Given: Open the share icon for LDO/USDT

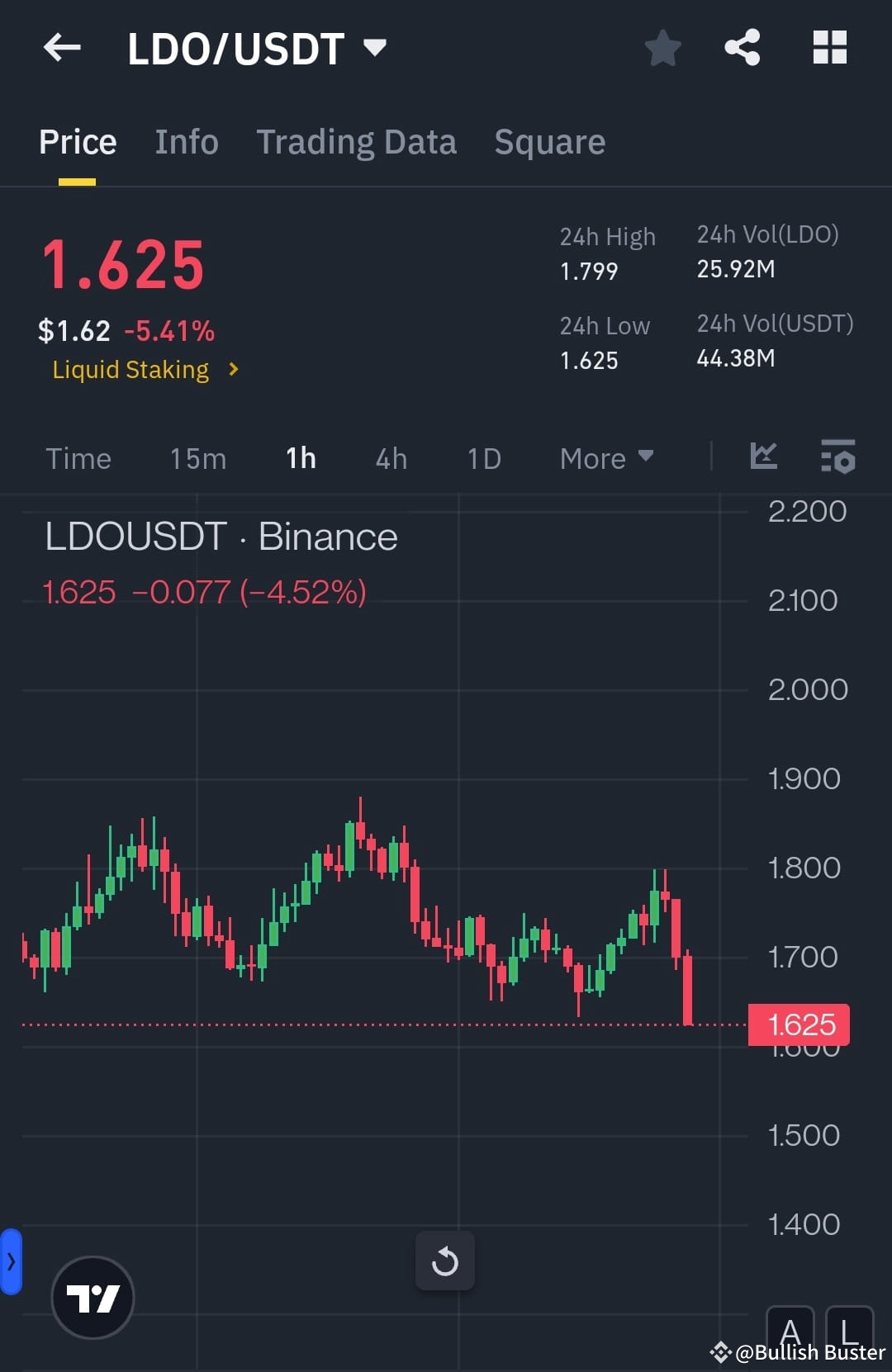Looking at the screenshot, I should [742, 47].
